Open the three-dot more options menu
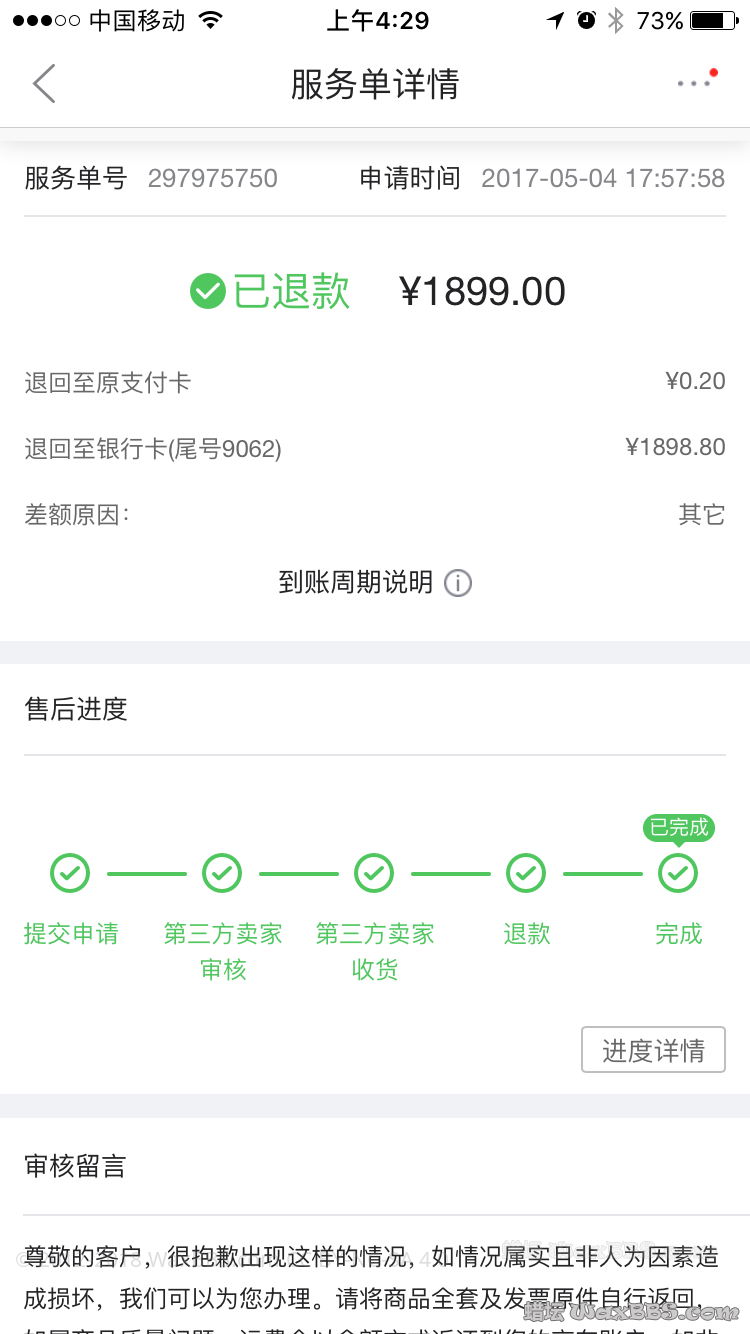Image resolution: width=750 pixels, height=1334 pixels. click(694, 83)
